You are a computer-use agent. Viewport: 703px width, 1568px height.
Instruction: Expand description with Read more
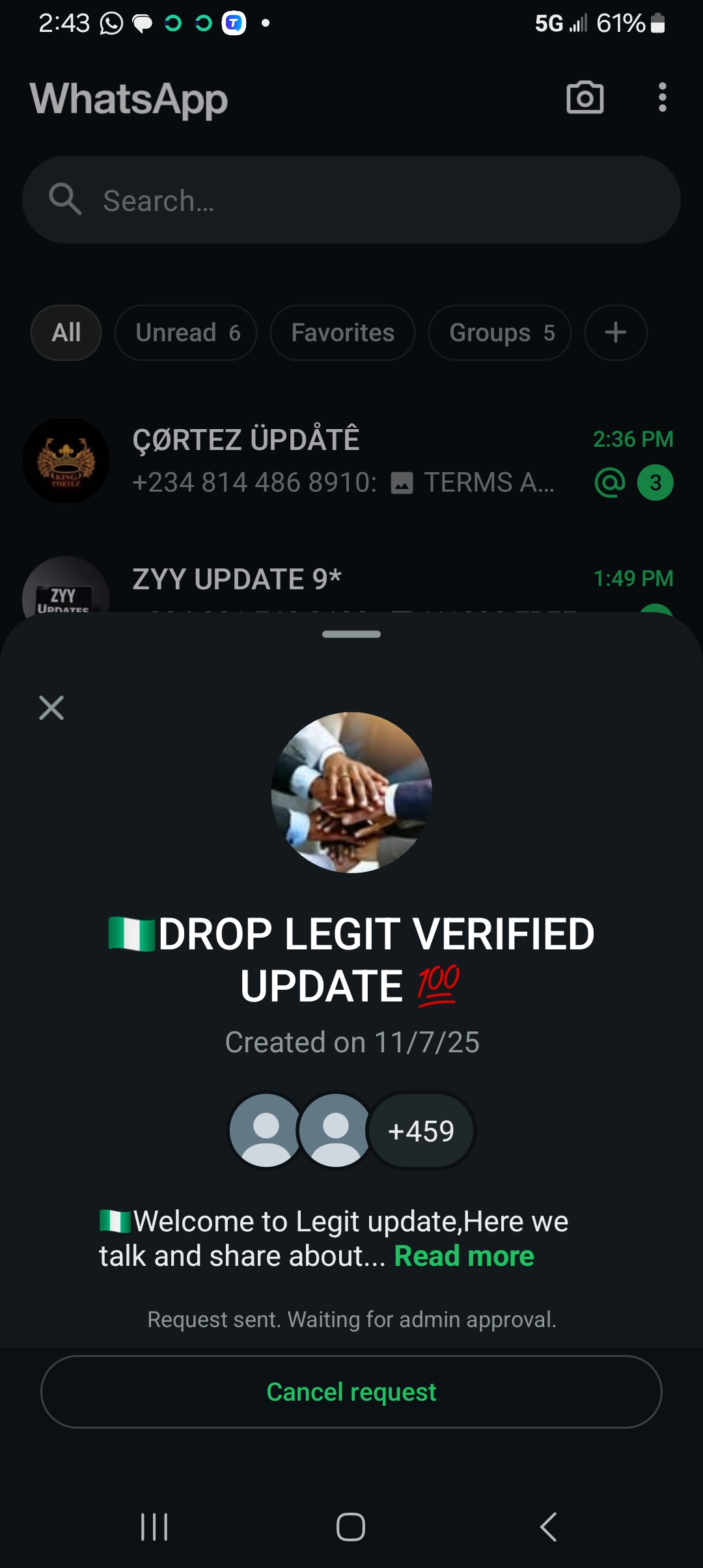463,1256
